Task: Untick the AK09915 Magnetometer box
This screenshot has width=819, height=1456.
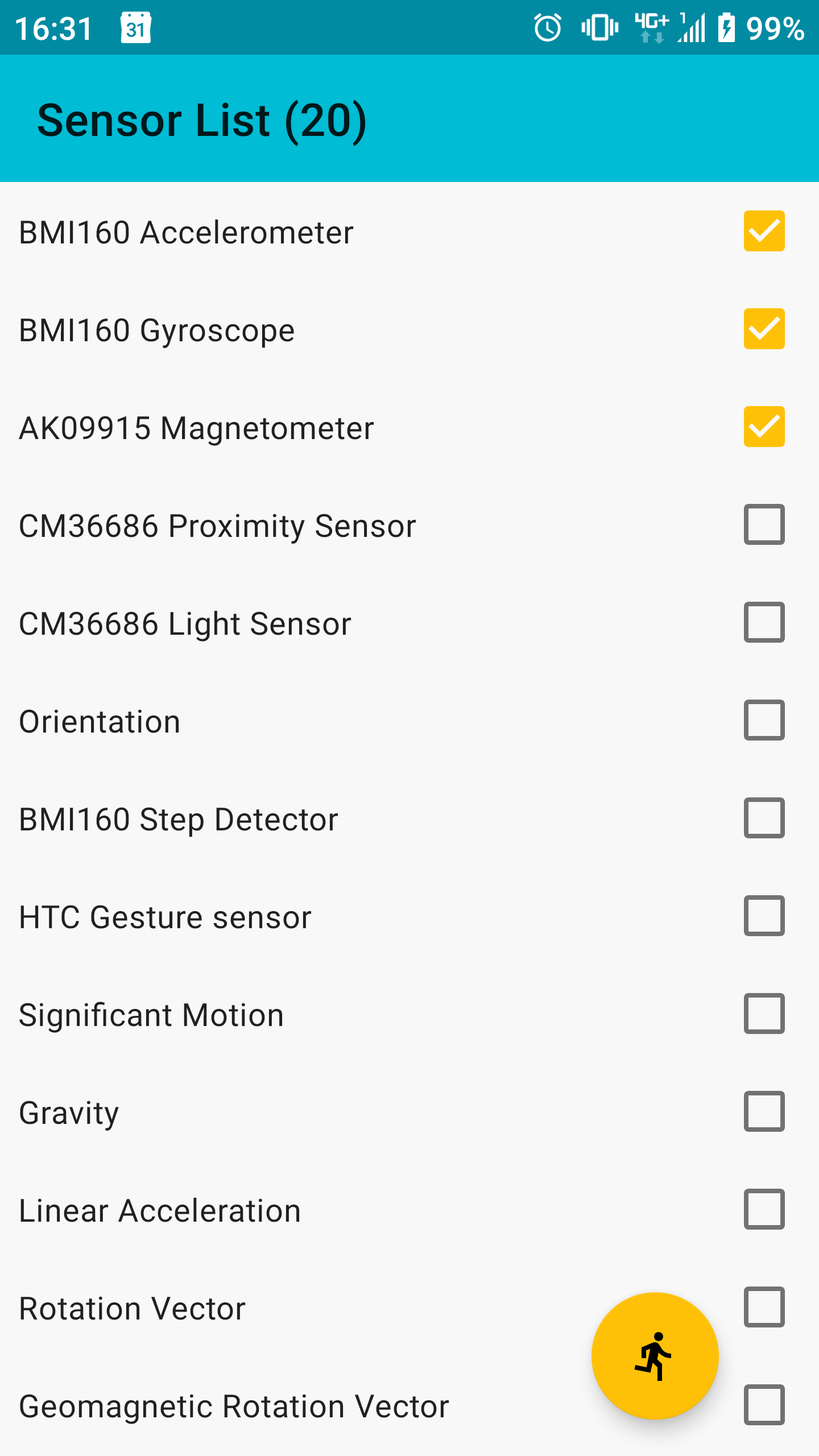Action: [764, 427]
